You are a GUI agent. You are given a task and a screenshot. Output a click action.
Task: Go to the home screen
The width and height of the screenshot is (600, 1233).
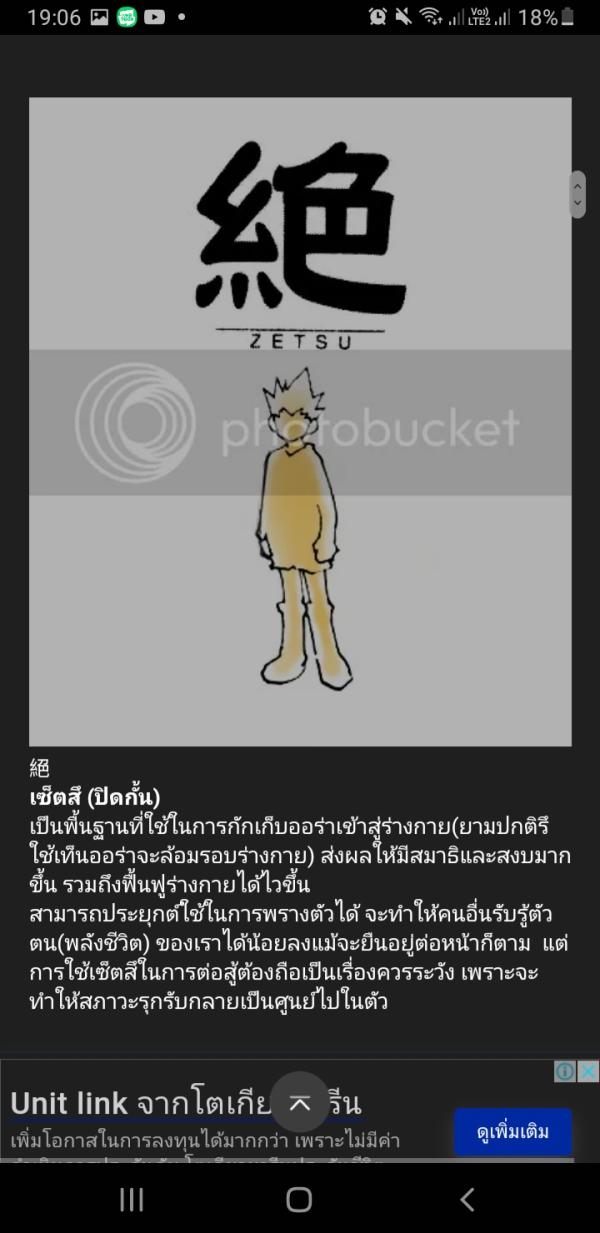[x=299, y=1199]
